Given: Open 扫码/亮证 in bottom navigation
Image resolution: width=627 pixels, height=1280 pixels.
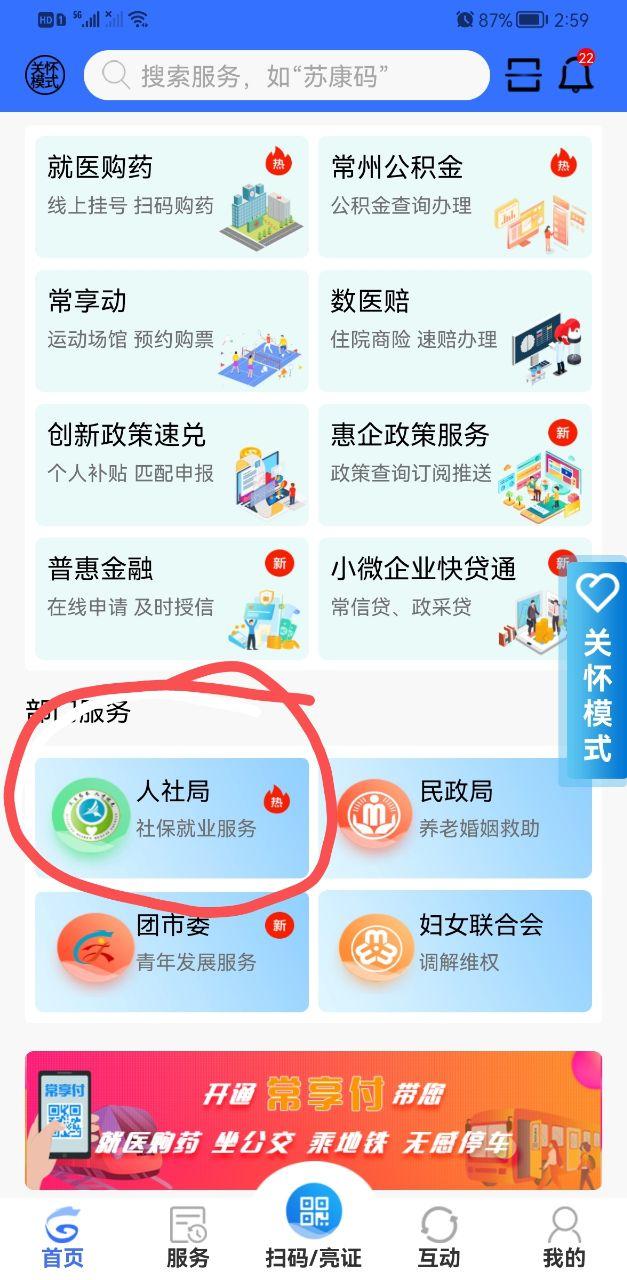Looking at the screenshot, I should pyautogui.click(x=313, y=1230).
